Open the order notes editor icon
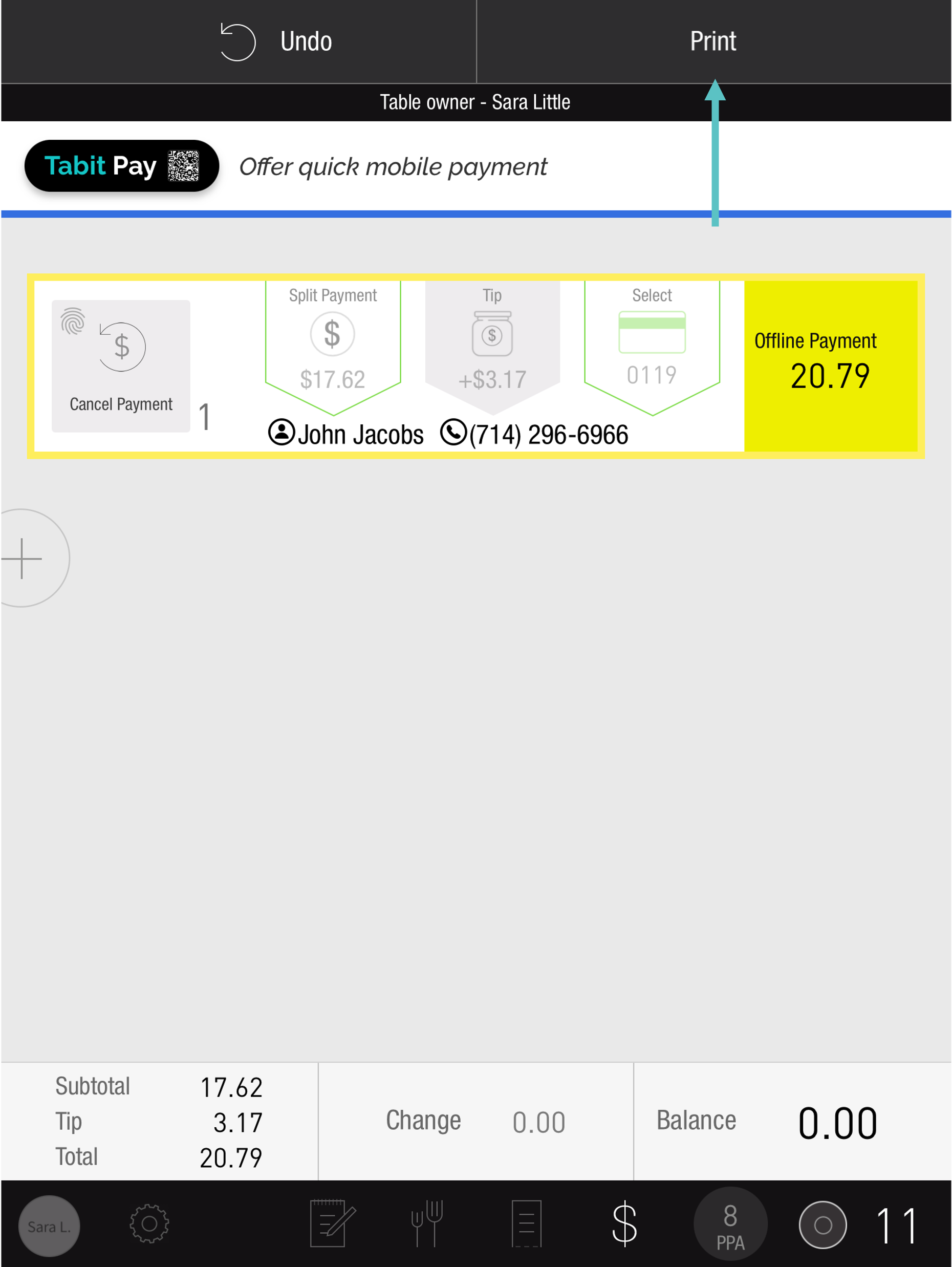The height and width of the screenshot is (1267, 952). (332, 1223)
